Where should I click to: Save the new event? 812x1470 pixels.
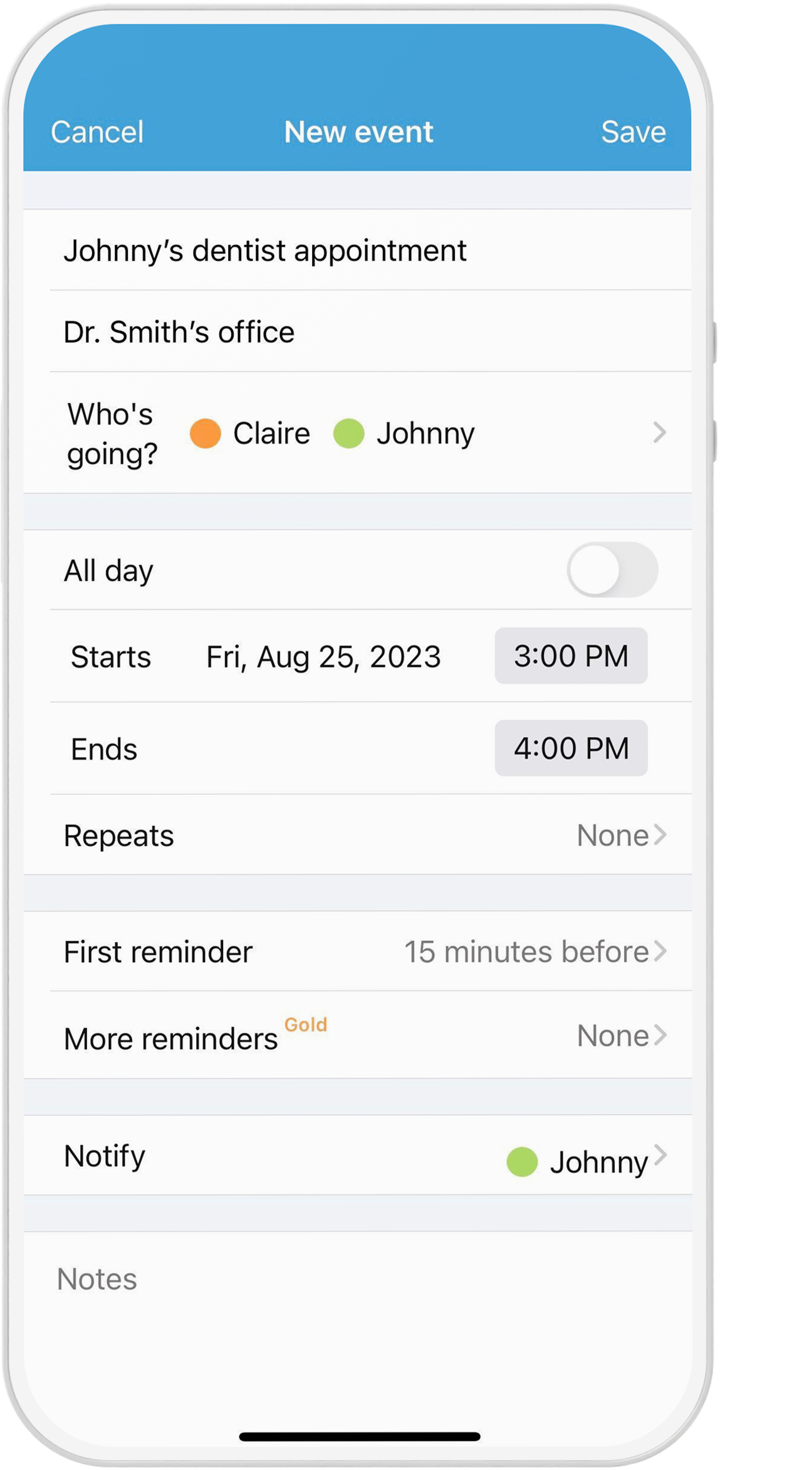(x=633, y=132)
